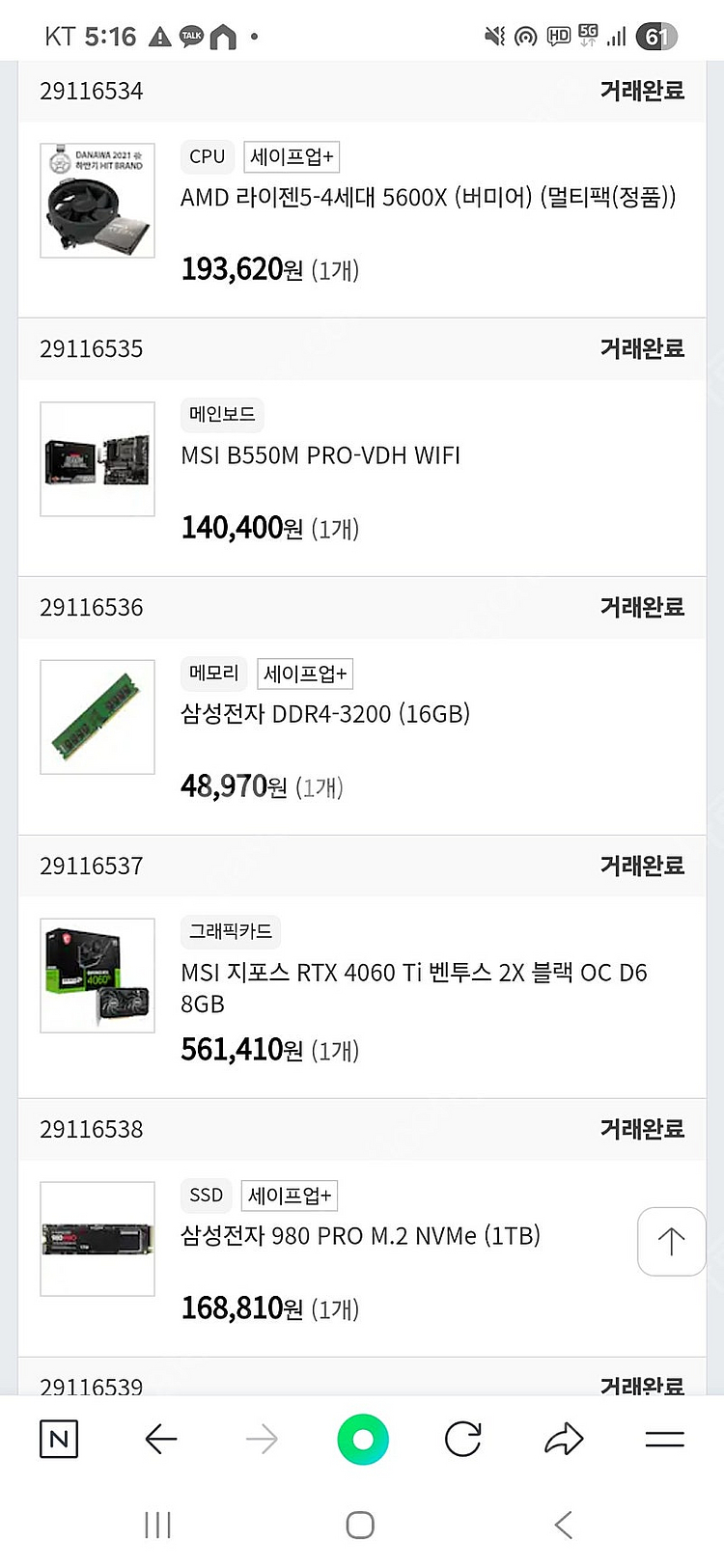Go back to the previous web page

coord(160,1440)
